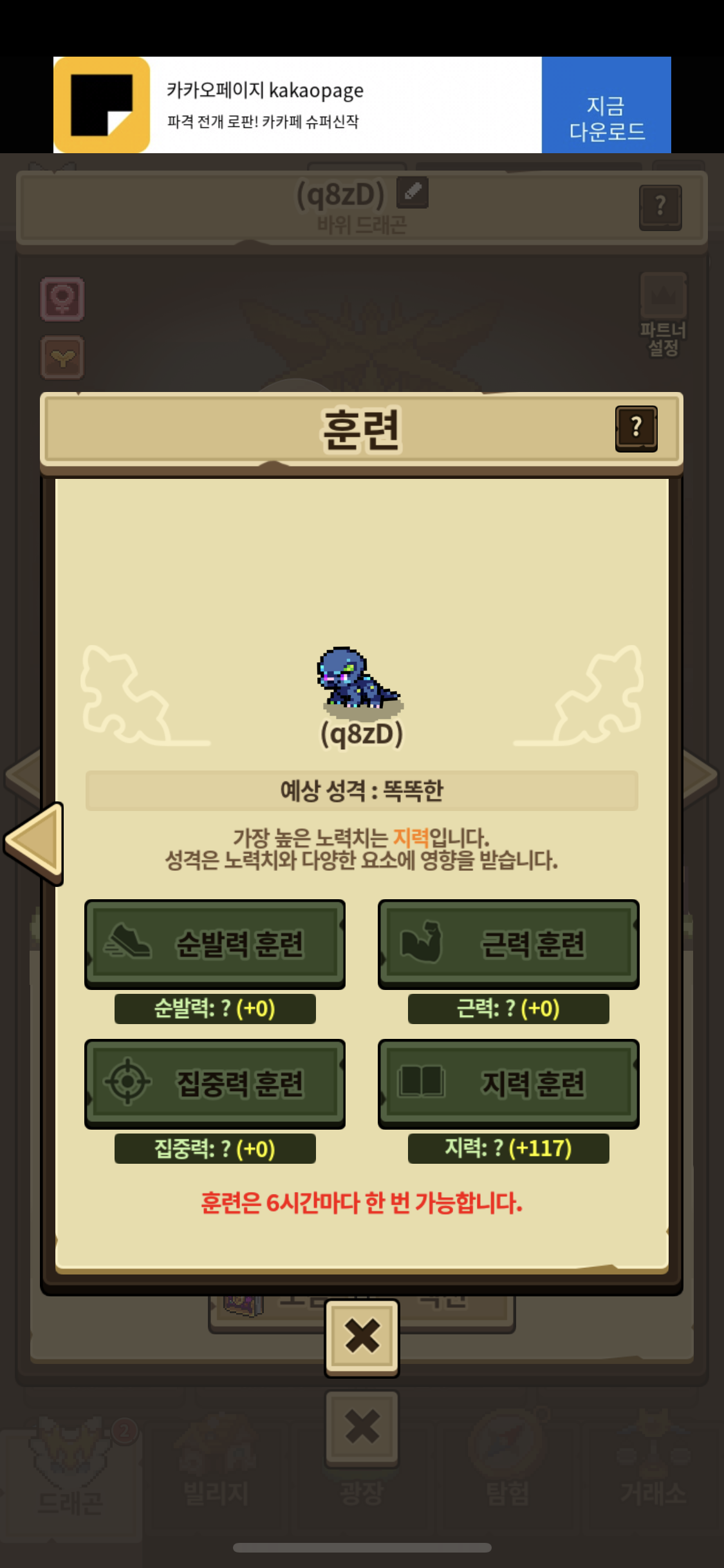
Task: Start 집중력 훈련 focus training
Action: (x=214, y=1083)
